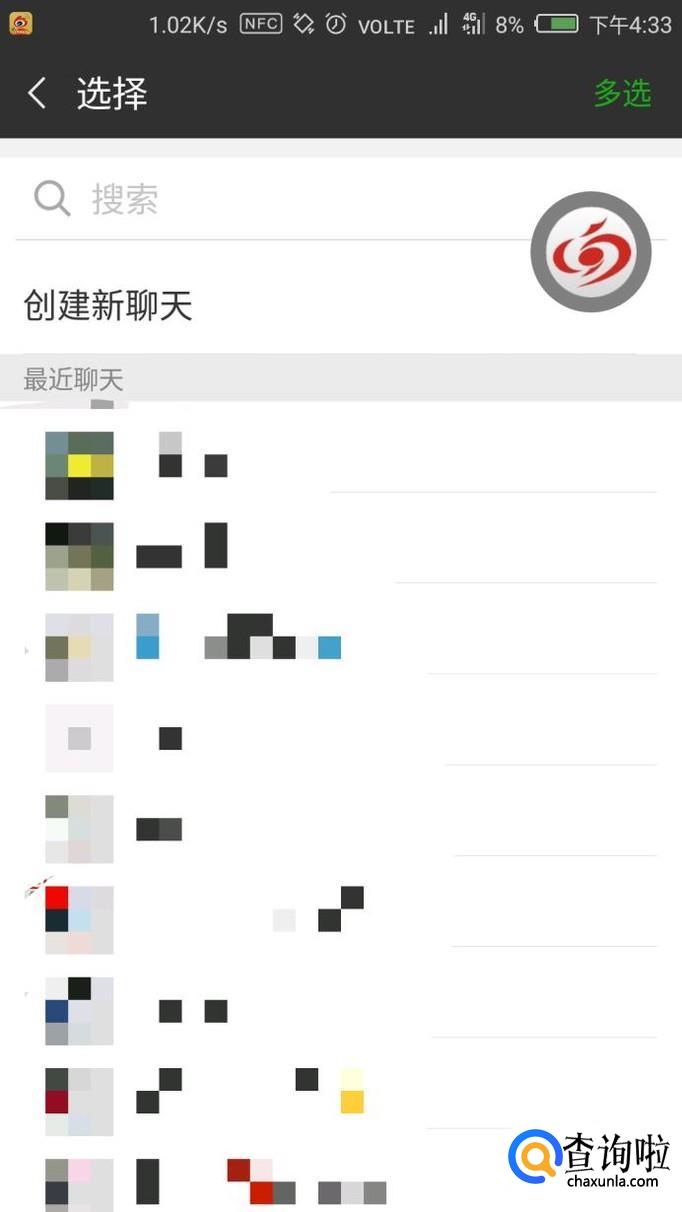Go back using the top-left arrow
682x1212 pixels.
[x=37, y=94]
